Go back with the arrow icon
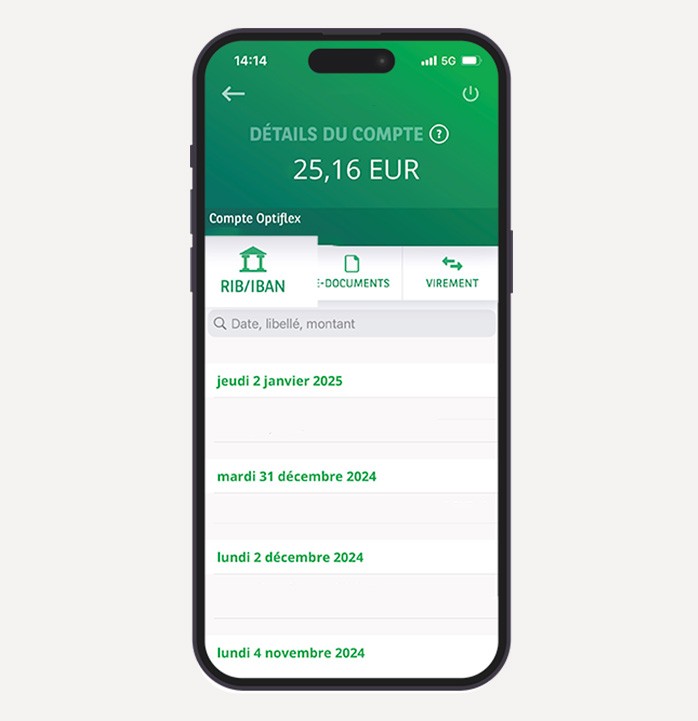 [233, 94]
